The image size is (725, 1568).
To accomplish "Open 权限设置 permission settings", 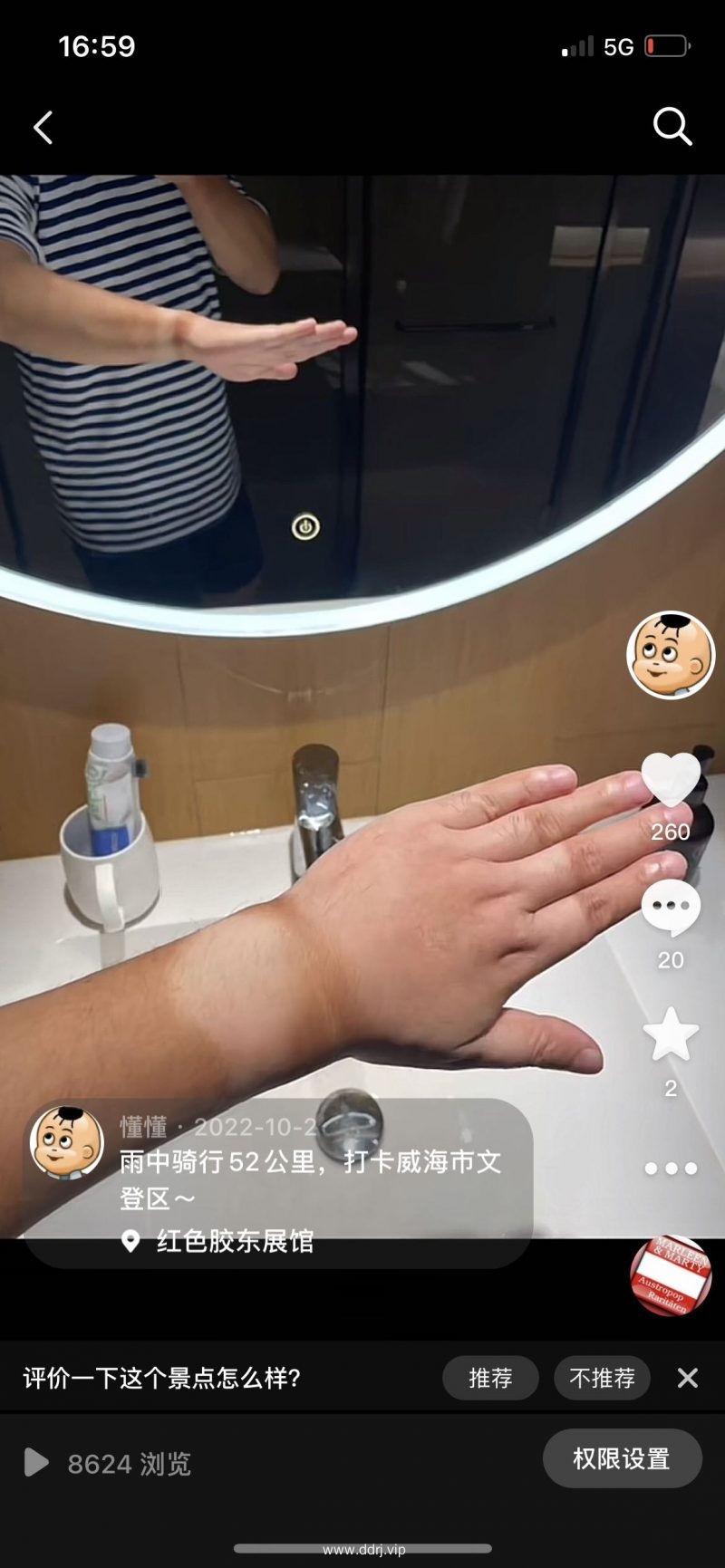I will pyautogui.click(x=622, y=1458).
